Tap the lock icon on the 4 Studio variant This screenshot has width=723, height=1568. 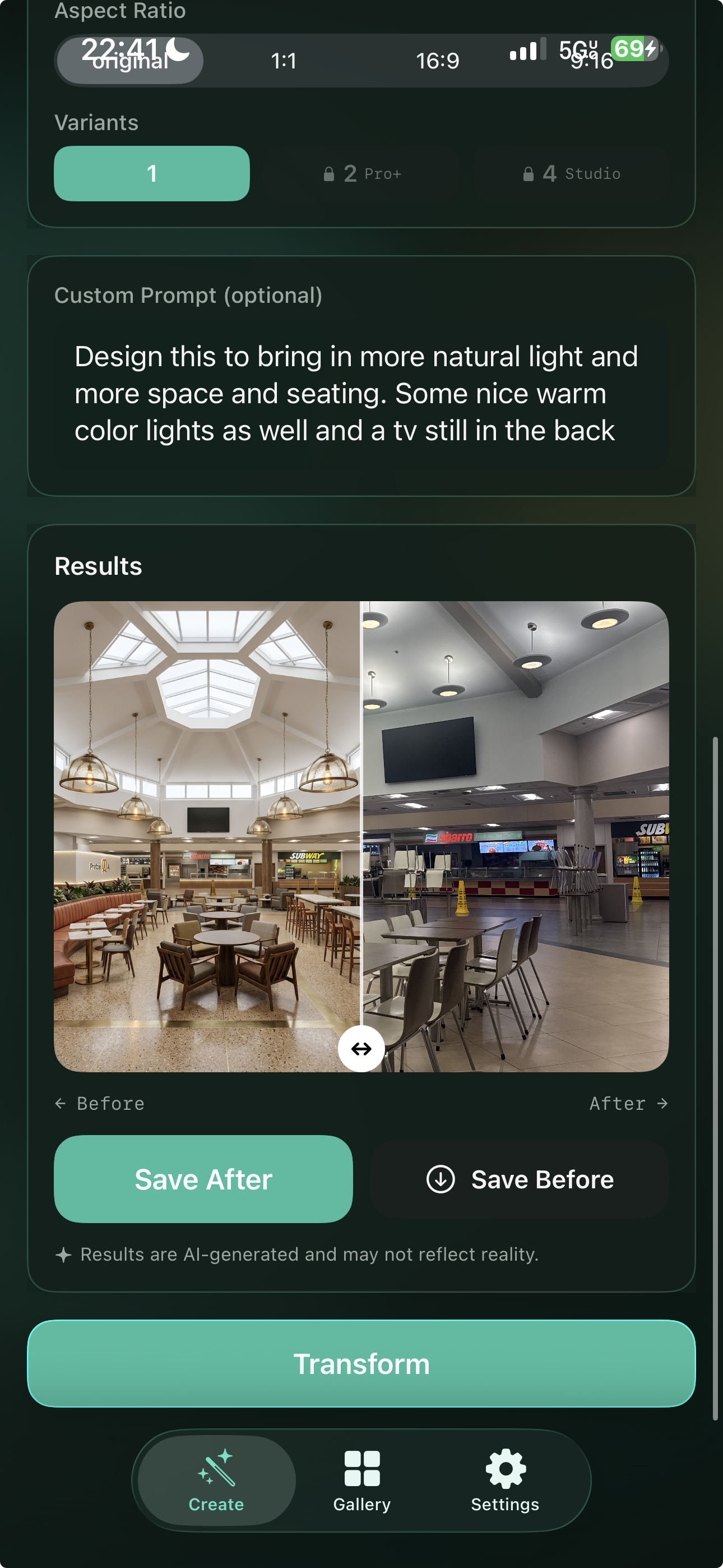point(529,173)
